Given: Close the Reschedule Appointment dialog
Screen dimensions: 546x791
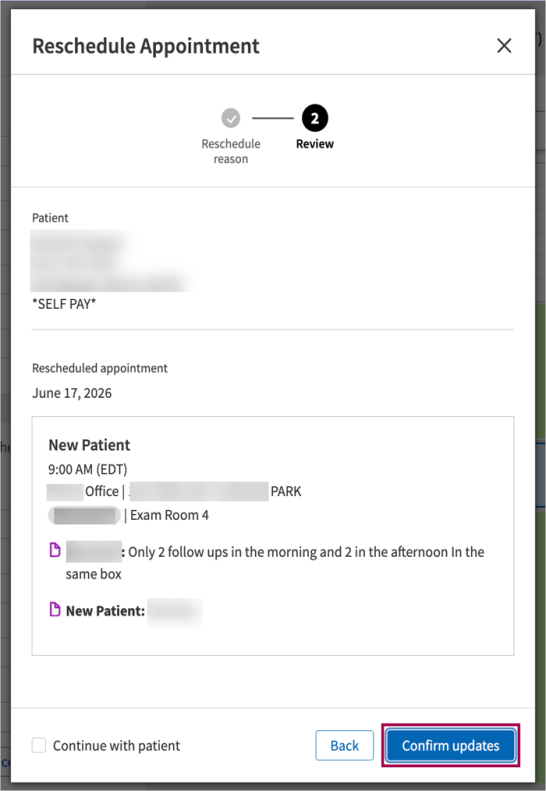Looking at the screenshot, I should (x=504, y=46).
